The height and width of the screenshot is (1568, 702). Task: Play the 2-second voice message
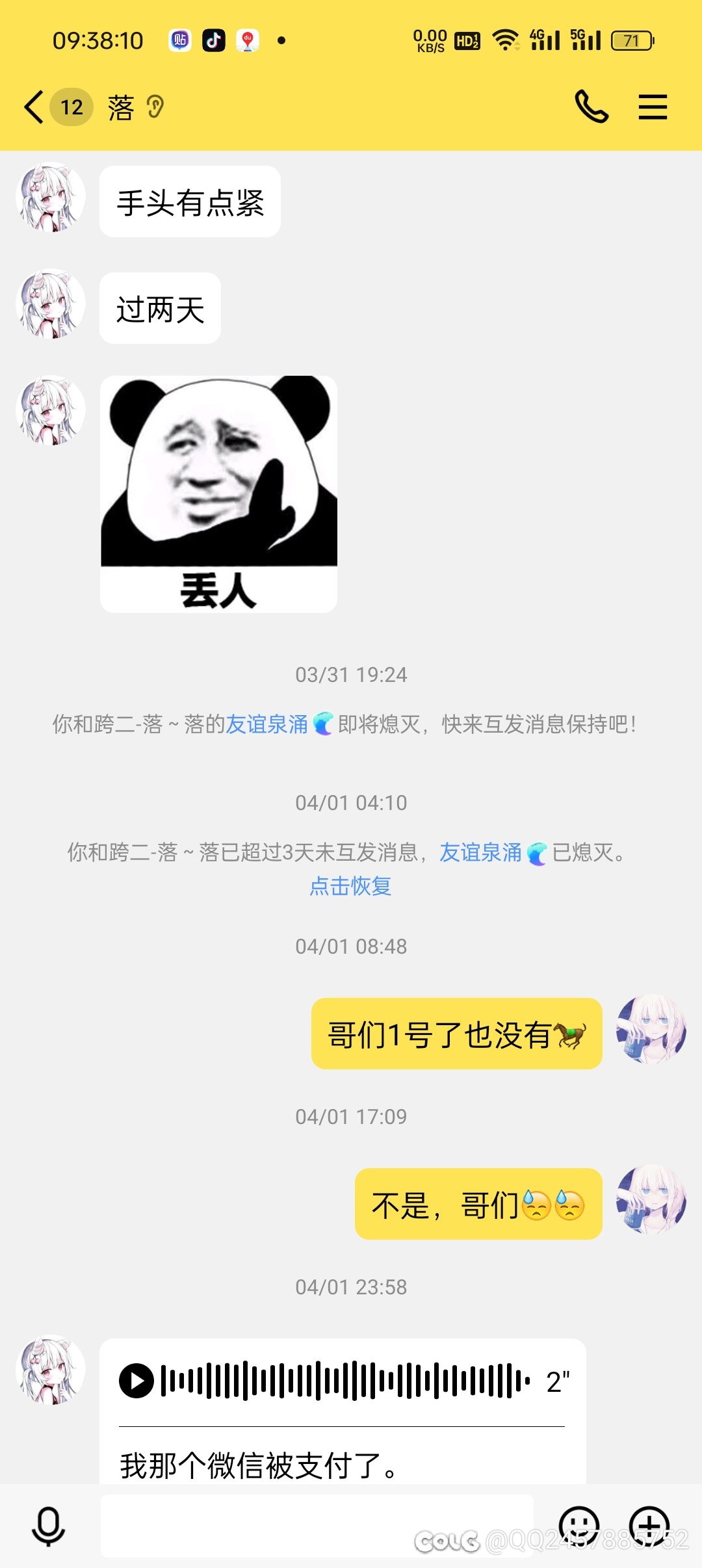136,1381
